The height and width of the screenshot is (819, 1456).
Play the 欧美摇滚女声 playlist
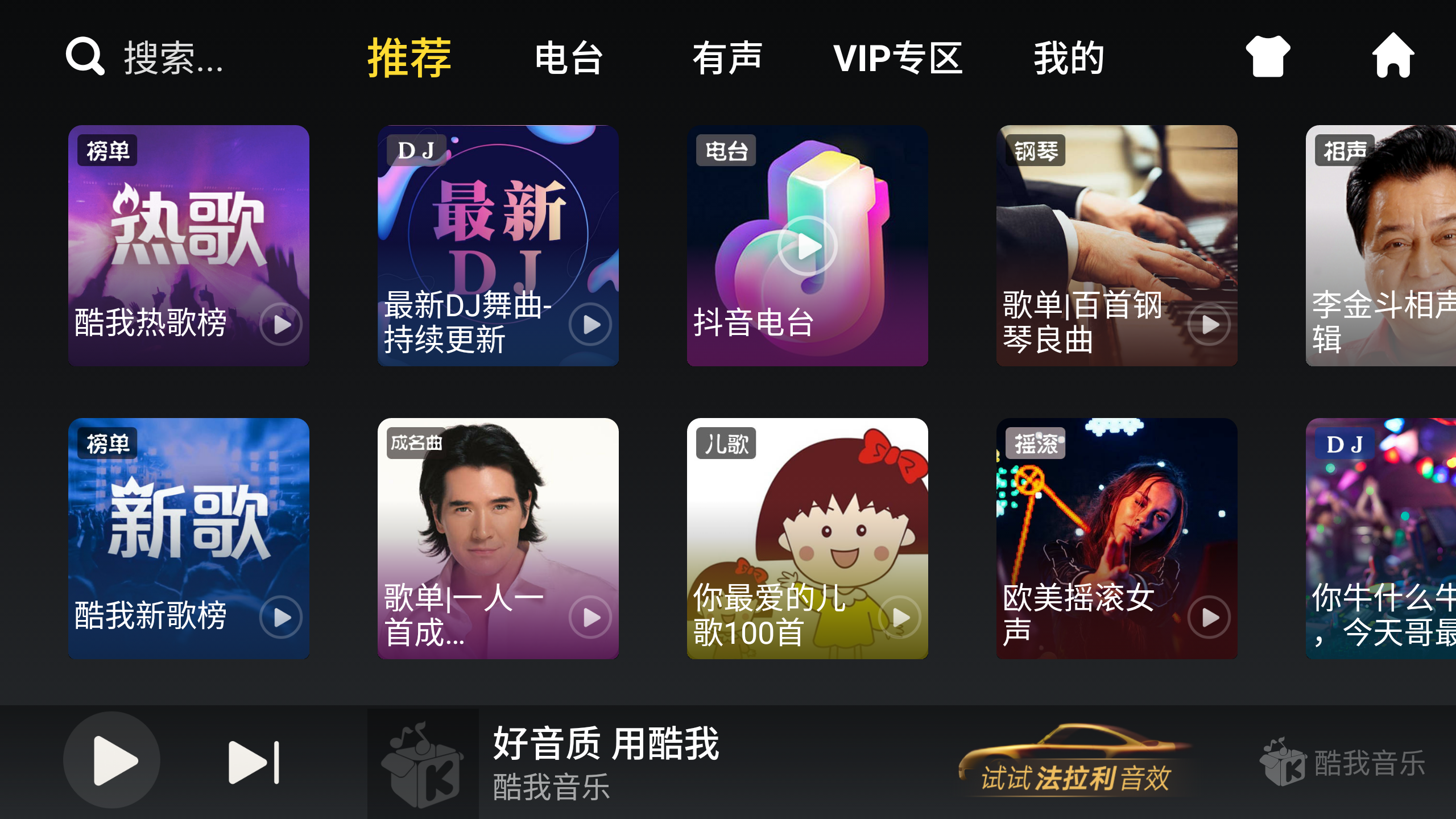click(1209, 618)
